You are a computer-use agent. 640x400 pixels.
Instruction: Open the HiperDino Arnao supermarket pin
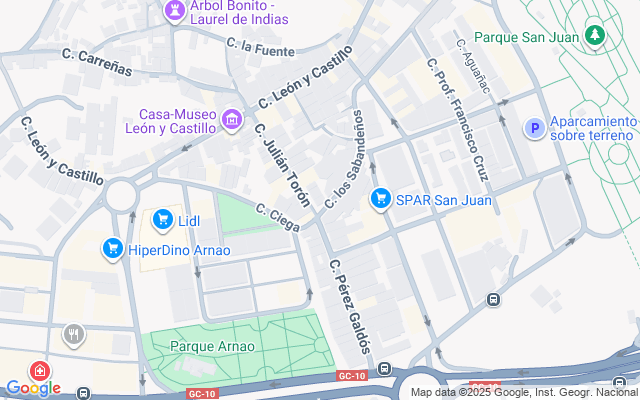click(x=113, y=249)
